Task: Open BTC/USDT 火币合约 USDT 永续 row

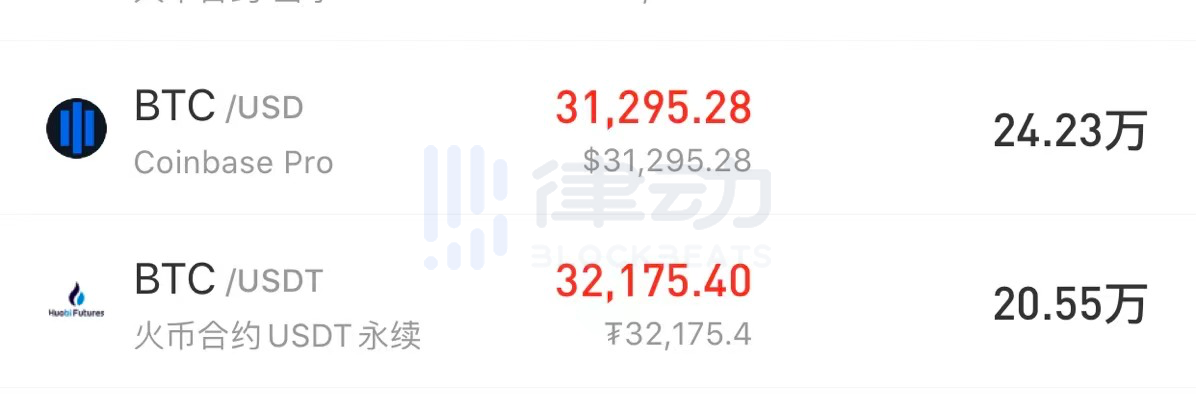Action: (x=597, y=303)
